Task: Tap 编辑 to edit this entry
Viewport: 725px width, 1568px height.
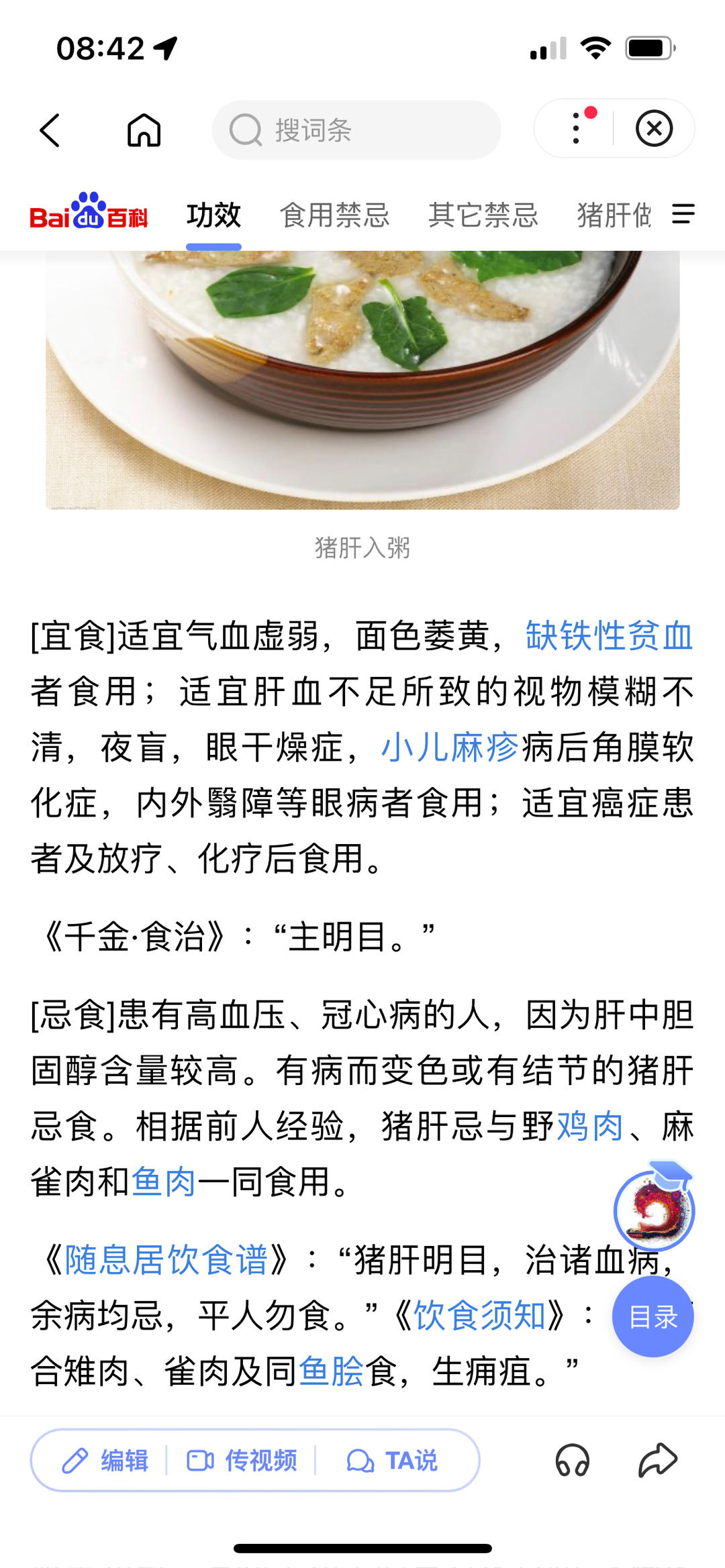Action: coord(105,1460)
